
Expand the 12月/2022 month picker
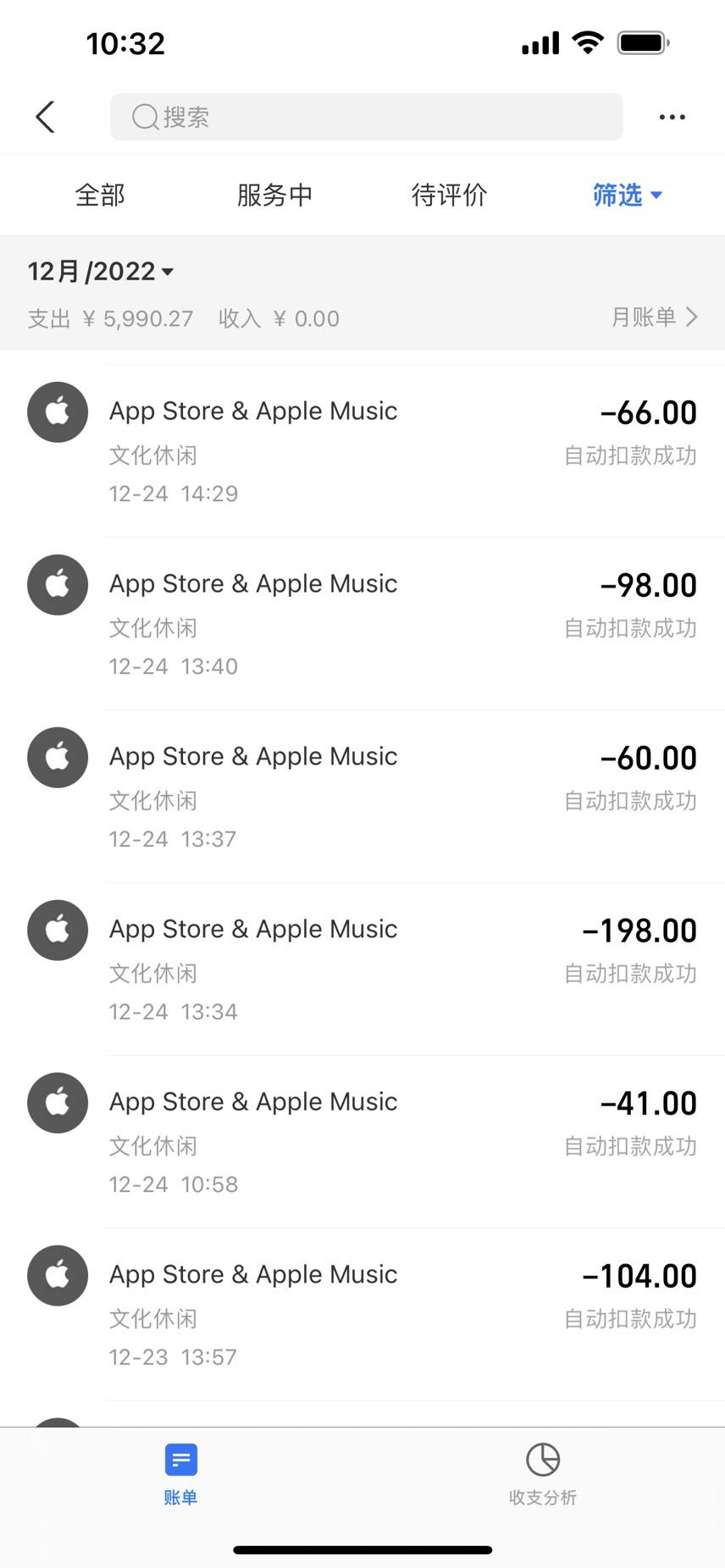click(x=101, y=271)
